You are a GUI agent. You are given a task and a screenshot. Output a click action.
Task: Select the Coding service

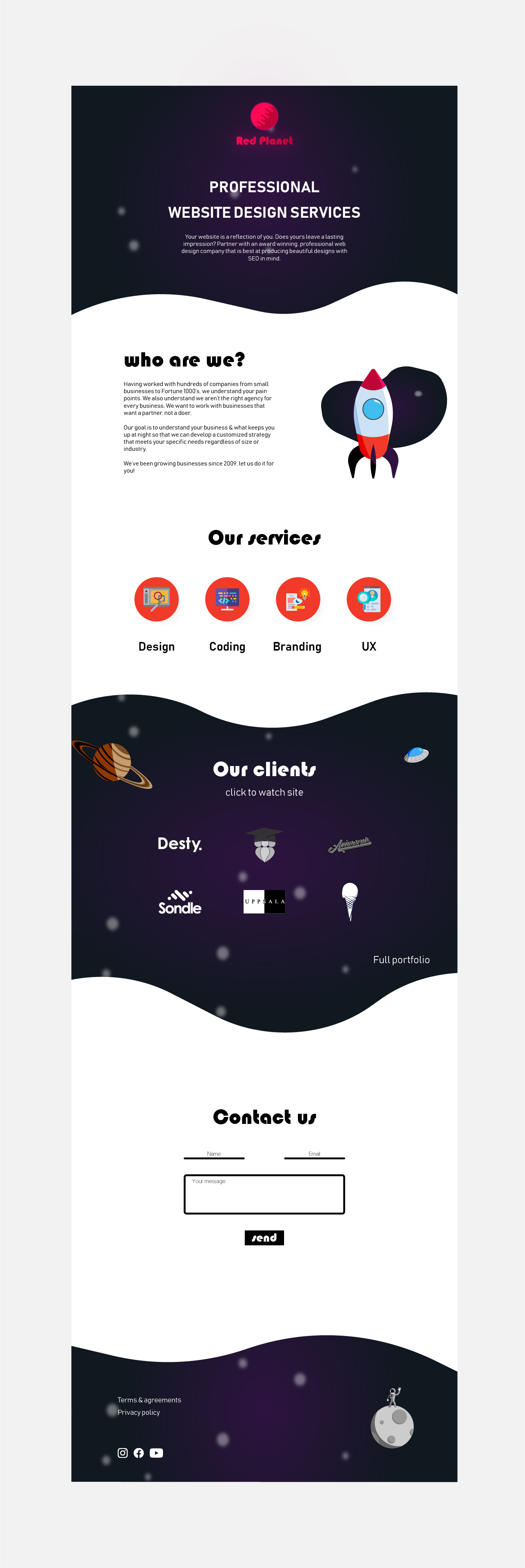pyautogui.click(x=227, y=600)
